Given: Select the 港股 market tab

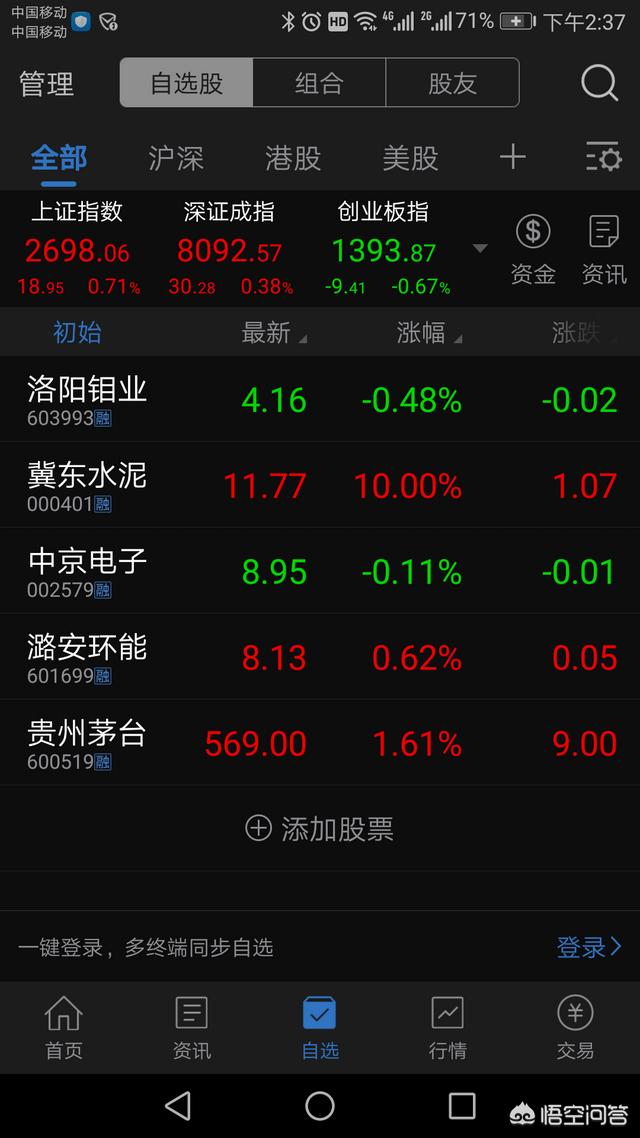Looking at the screenshot, I should pos(293,157).
